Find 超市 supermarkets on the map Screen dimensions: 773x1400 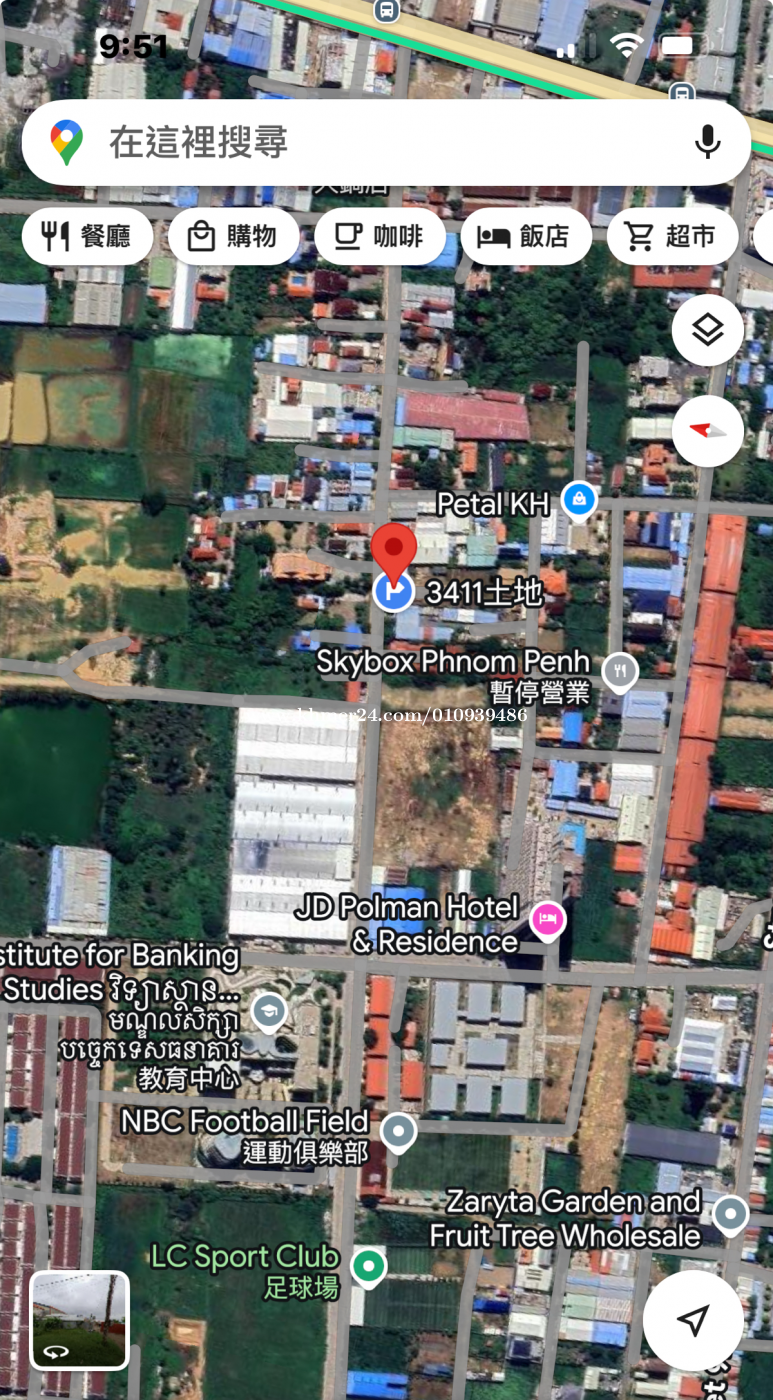pos(672,236)
